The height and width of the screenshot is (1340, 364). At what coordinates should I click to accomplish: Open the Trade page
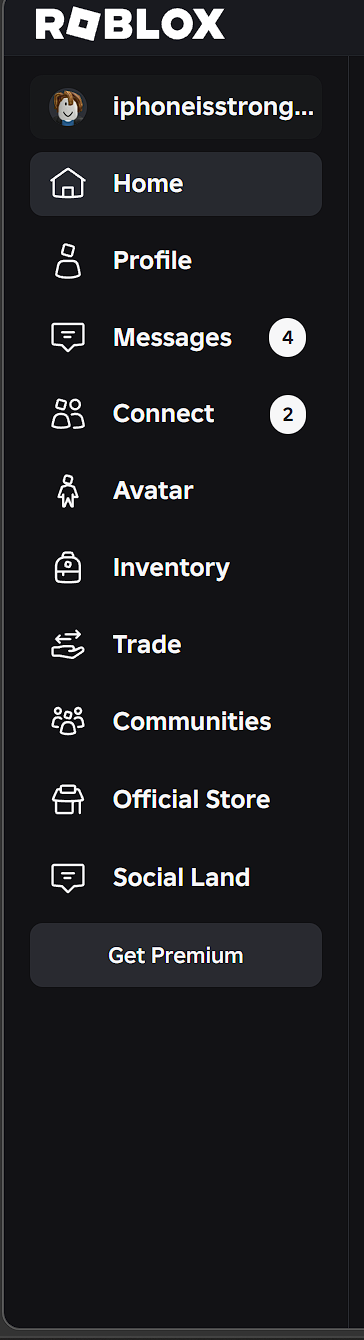coord(176,645)
